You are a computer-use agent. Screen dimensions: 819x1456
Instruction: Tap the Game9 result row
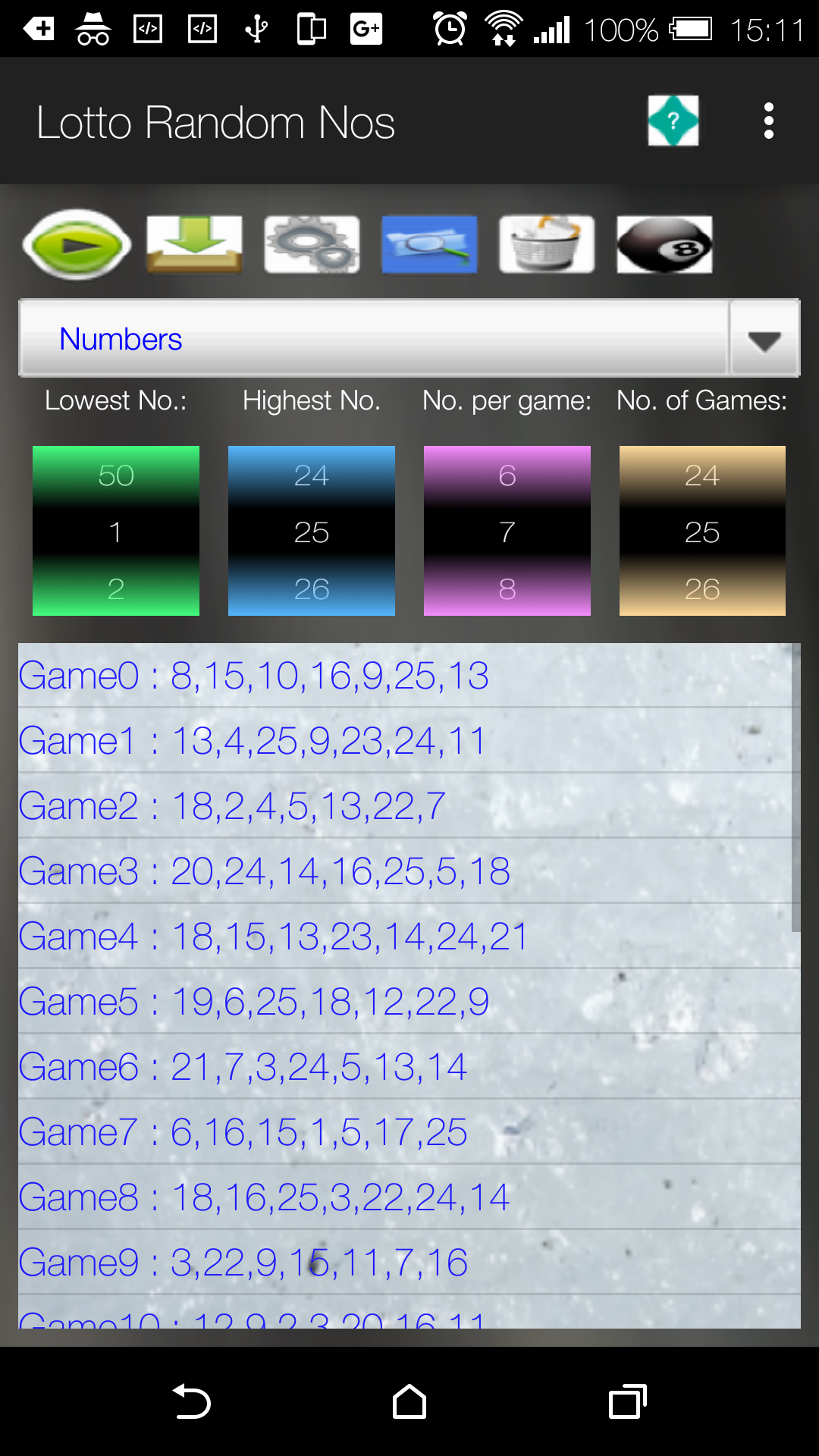(x=408, y=1263)
